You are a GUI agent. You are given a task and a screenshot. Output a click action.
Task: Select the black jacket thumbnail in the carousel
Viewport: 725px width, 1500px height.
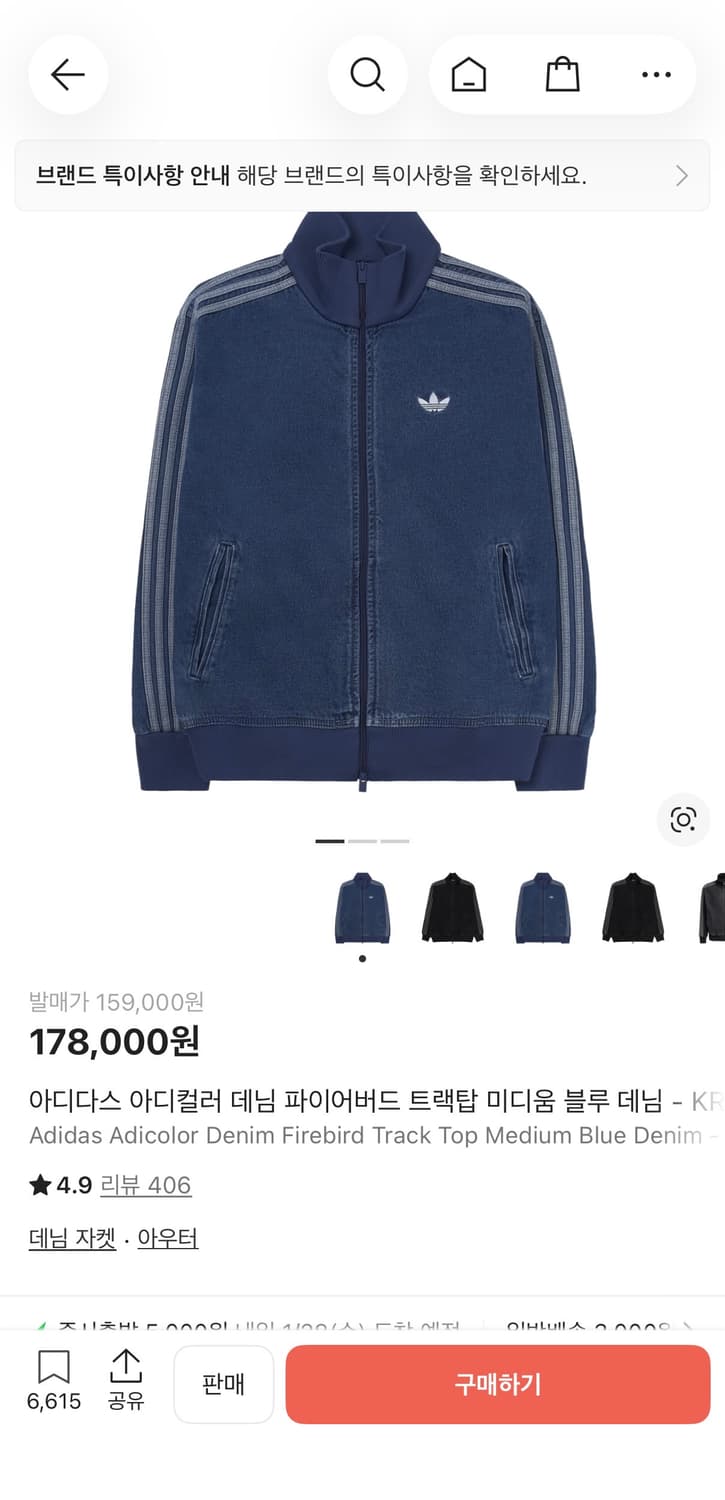pos(452,905)
